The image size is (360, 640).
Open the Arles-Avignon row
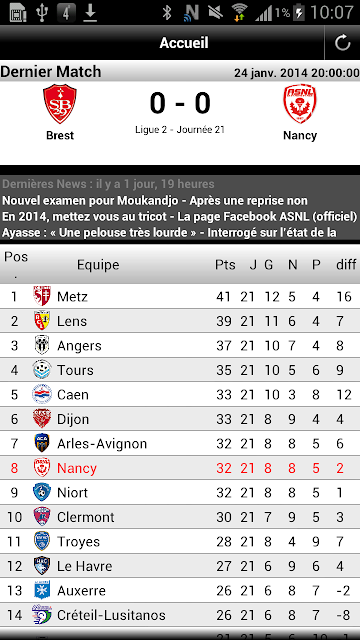(x=180, y=443)
